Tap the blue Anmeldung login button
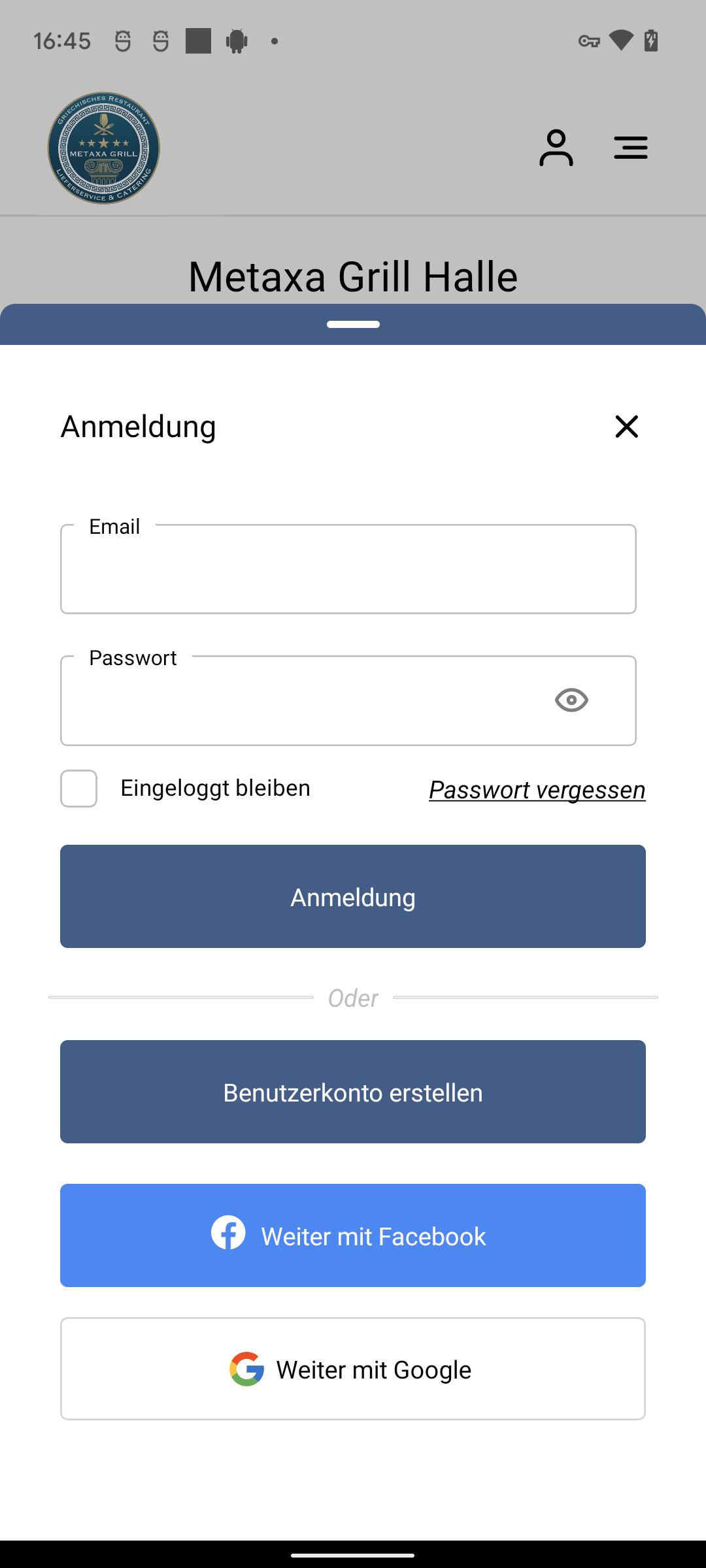Screen dimensions: 706x1568 [353, 896]
